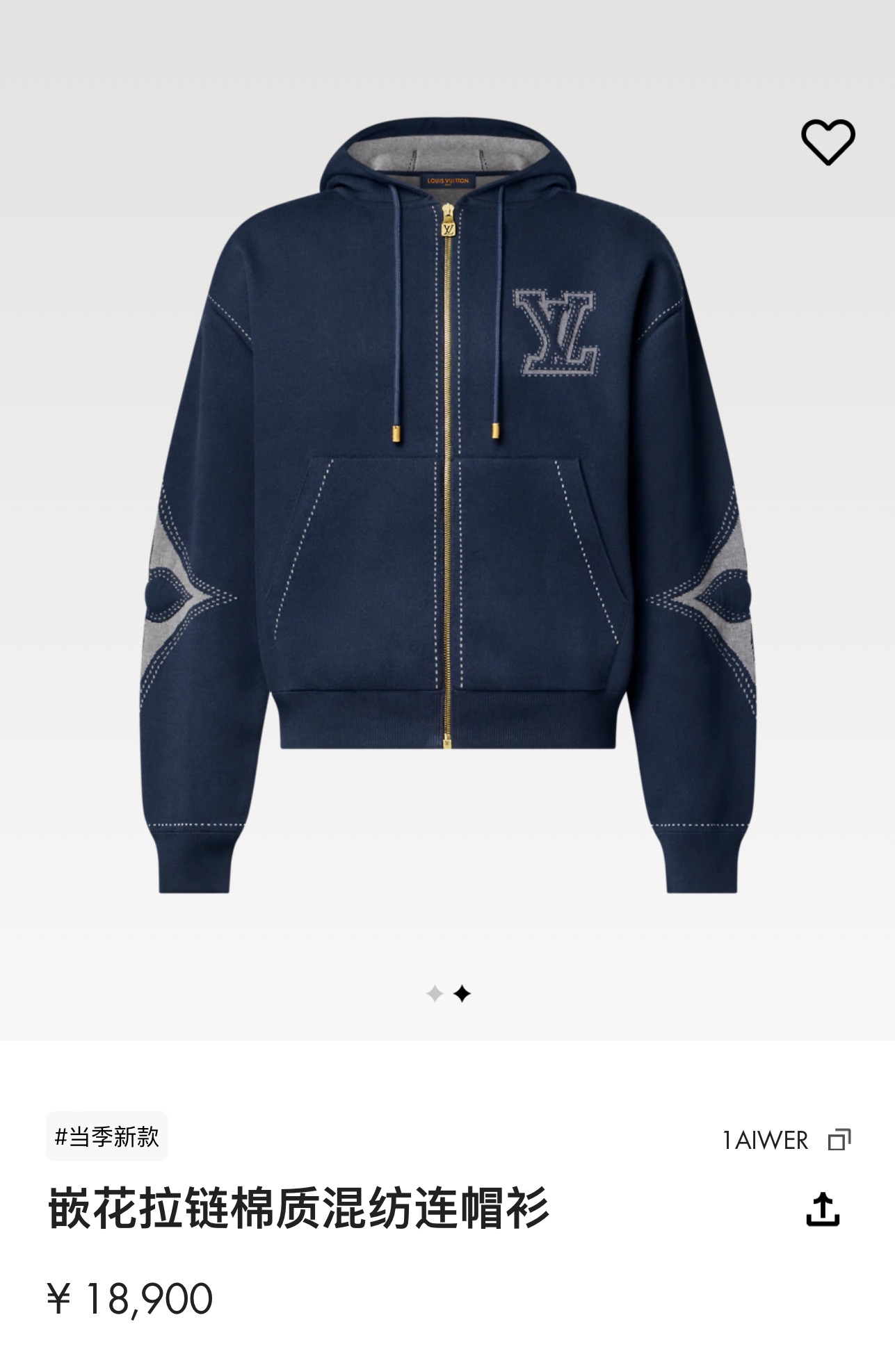The width and height of the screenshot is (895, 1372).
Task: Copy the product code 1AIWER
Action: (839, 1140)
